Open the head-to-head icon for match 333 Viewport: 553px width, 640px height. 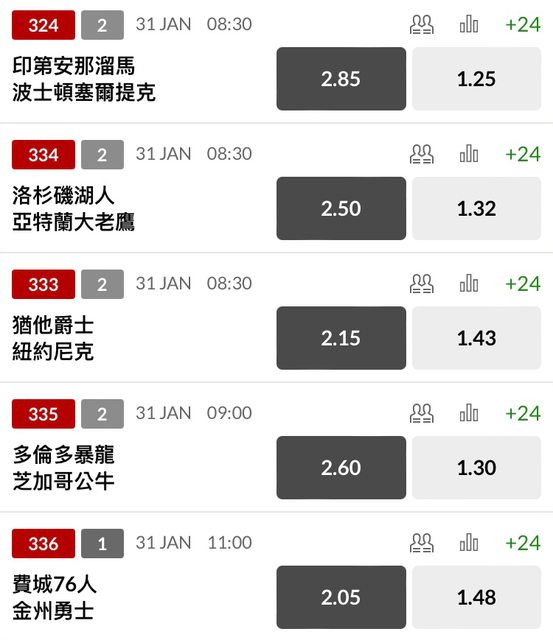tap(422, 284)
